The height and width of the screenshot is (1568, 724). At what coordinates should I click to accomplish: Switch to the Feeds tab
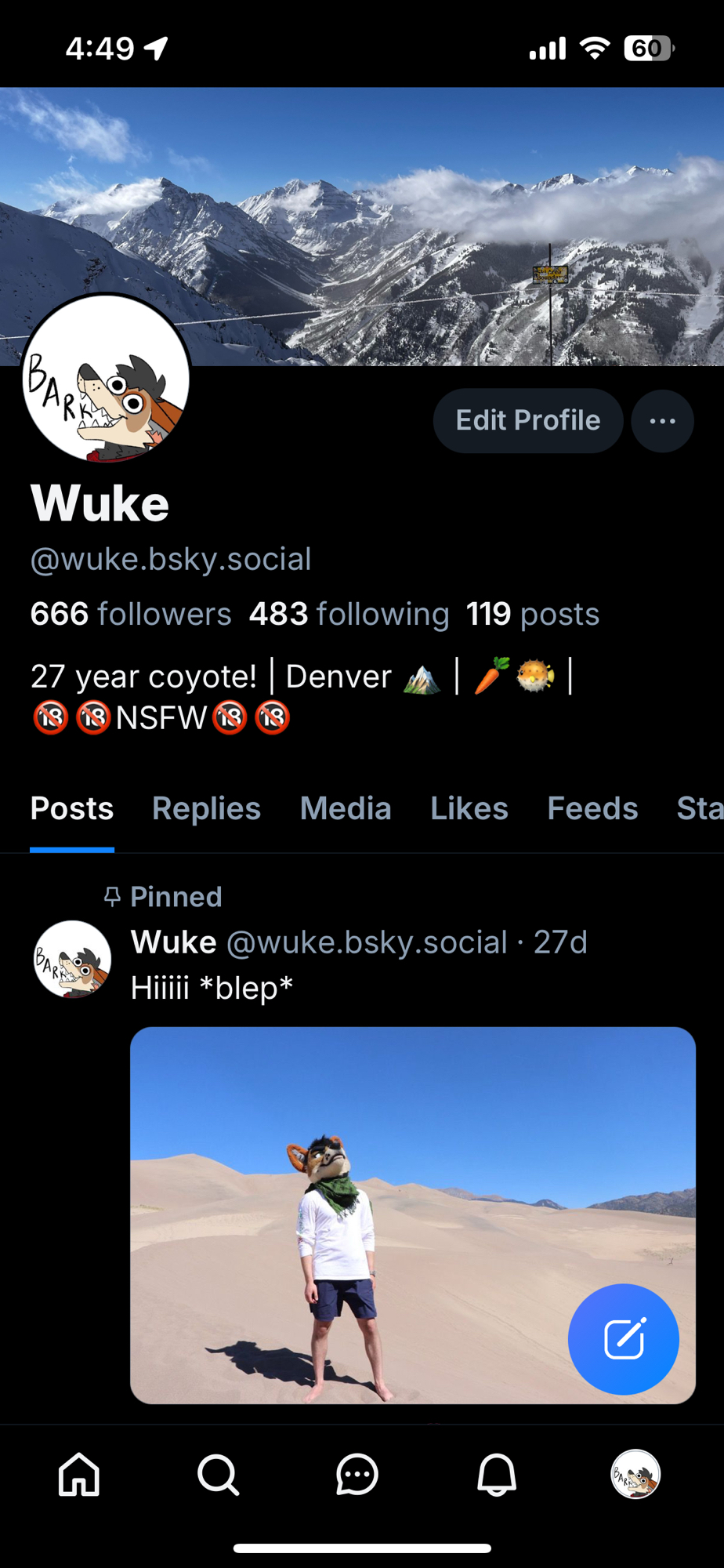tap(592, 808)
